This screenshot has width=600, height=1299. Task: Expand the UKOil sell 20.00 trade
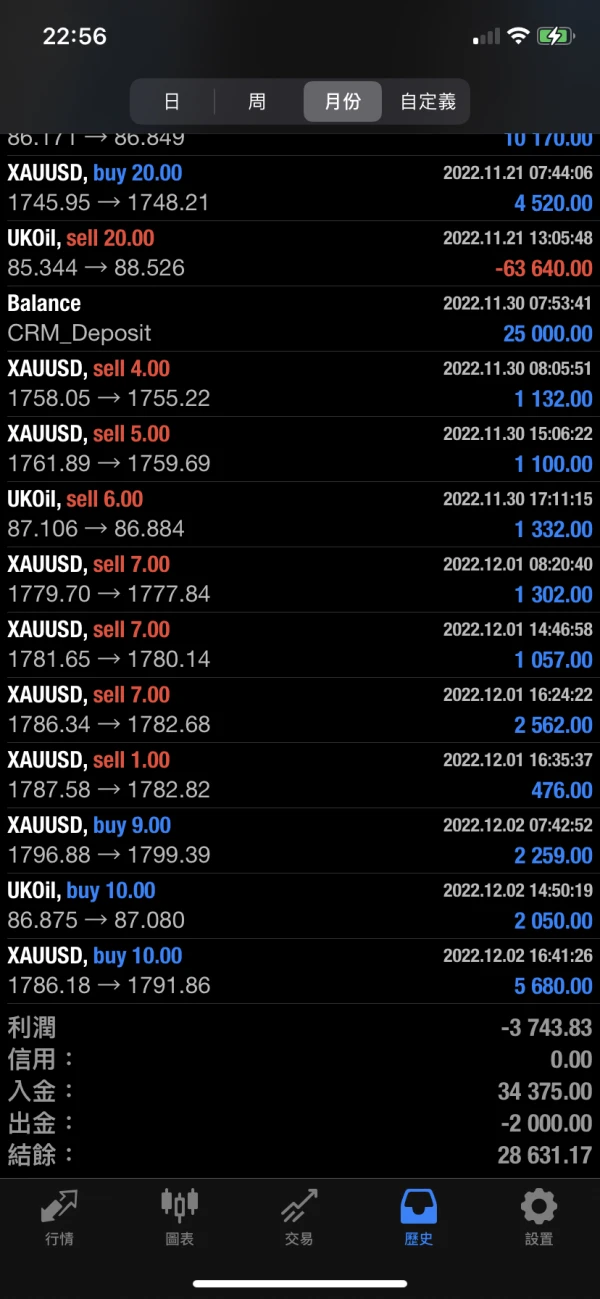(x=300, y=253)
